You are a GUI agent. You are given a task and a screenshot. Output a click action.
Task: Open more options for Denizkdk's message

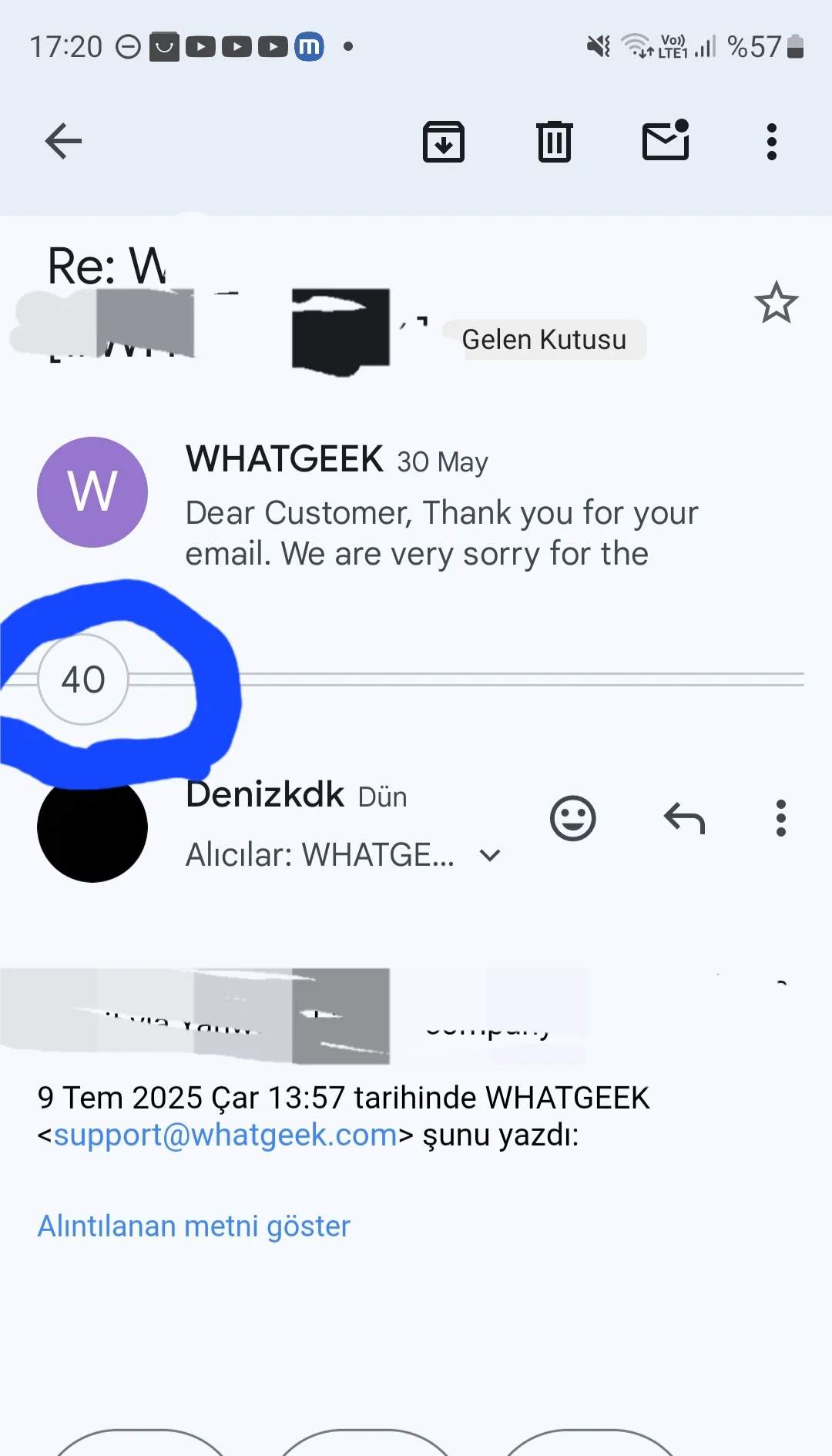pyautogui.click(x=781, y=818)
